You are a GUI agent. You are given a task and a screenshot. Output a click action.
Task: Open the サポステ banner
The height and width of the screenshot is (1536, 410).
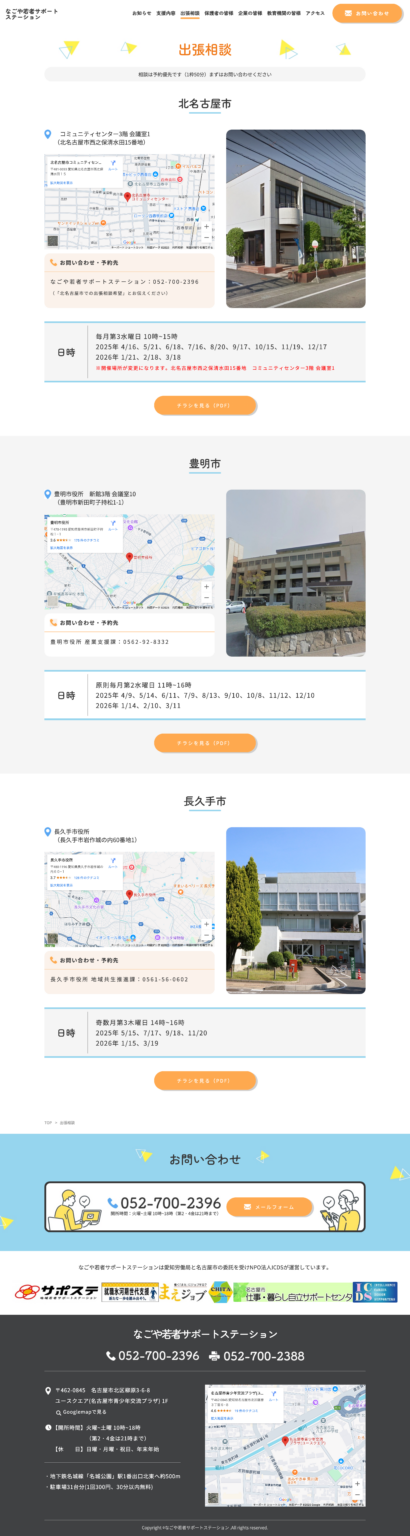pyautogui.click(x=56, y=1292)
